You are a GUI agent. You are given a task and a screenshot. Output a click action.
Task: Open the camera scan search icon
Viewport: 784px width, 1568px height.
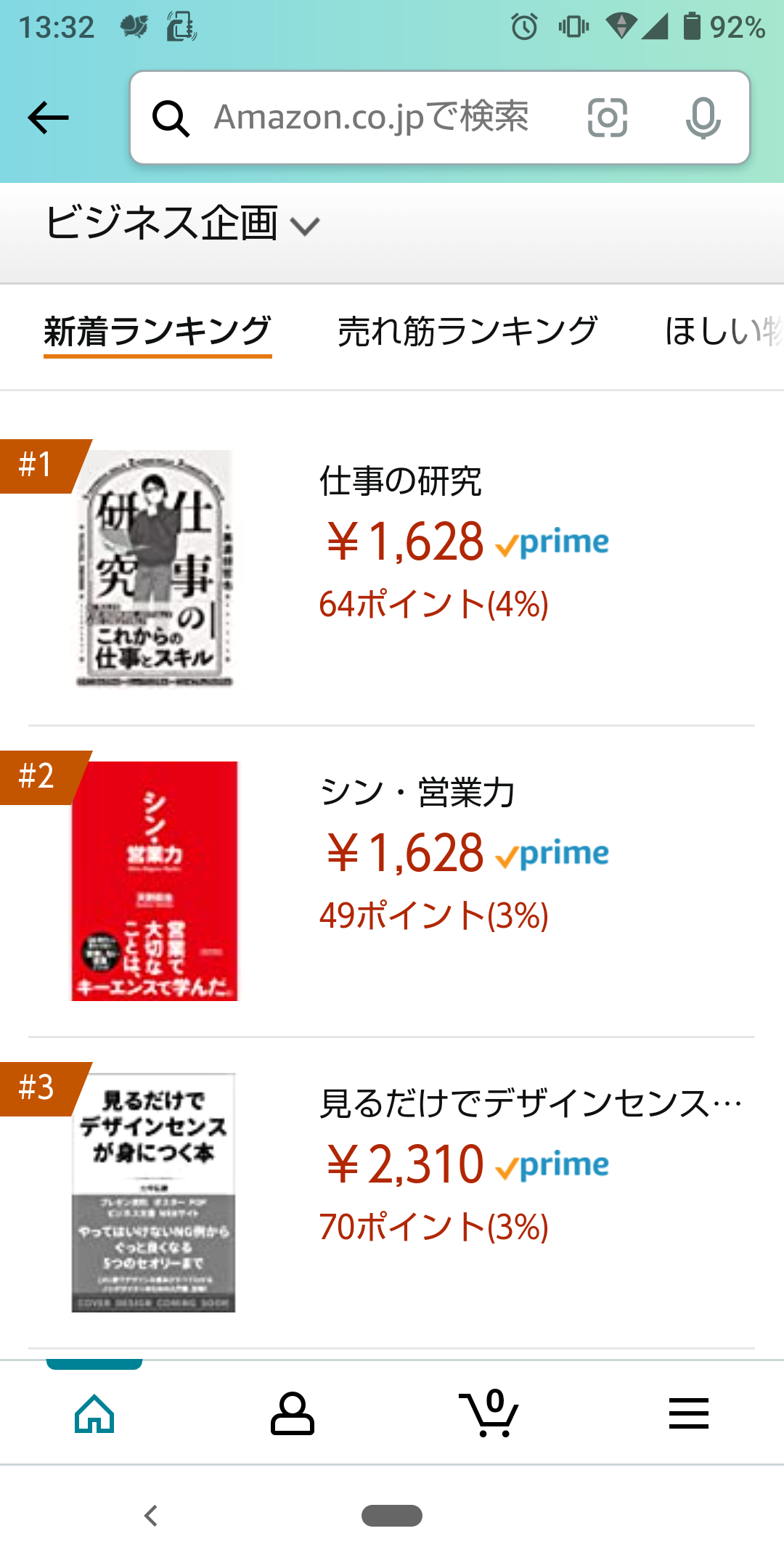pyautogui.click(x=608, y=118)
